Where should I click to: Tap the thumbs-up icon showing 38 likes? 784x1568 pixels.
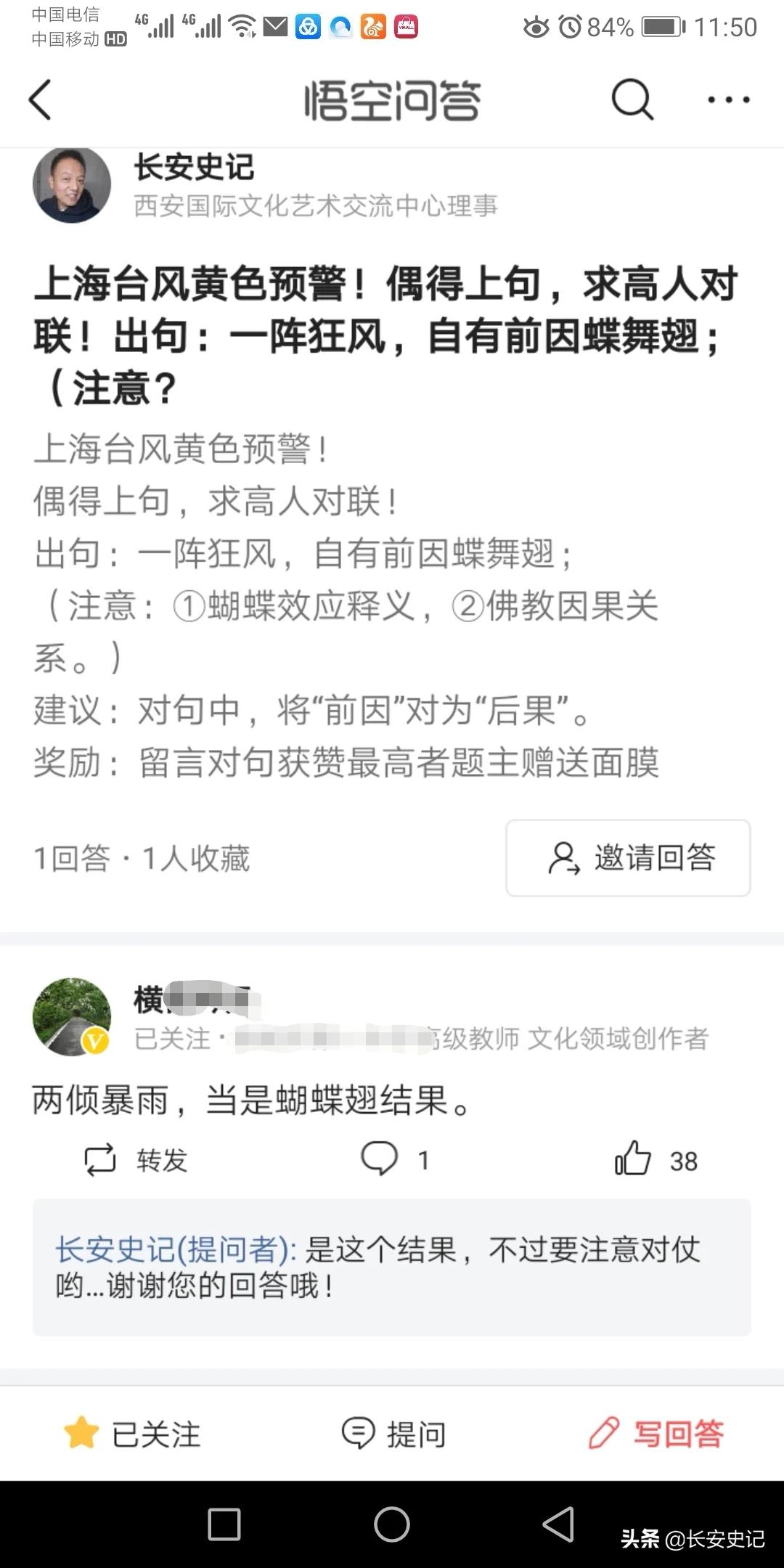click(634, 1157)
